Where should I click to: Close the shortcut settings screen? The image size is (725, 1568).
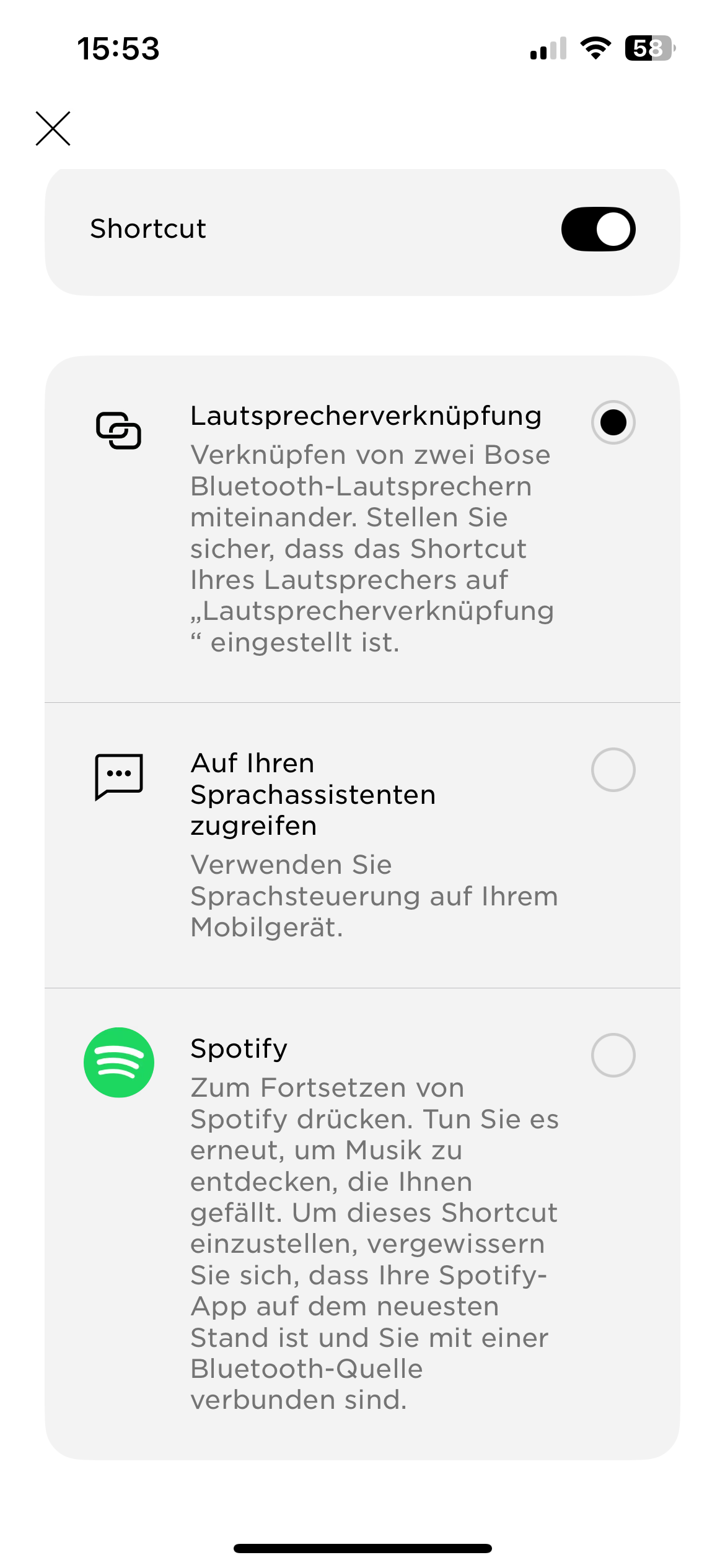click(x=53, y=129)
